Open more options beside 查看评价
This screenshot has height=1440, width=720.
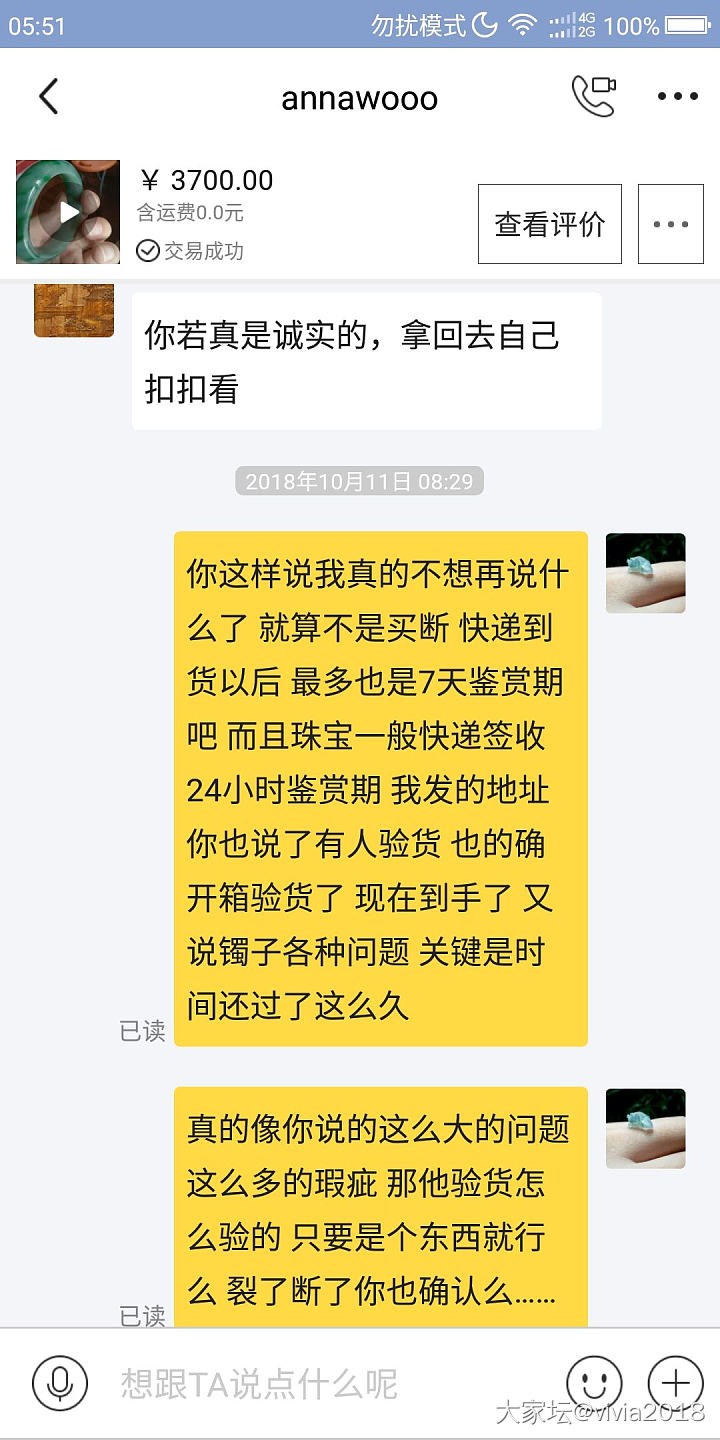(x=671, y=224)
